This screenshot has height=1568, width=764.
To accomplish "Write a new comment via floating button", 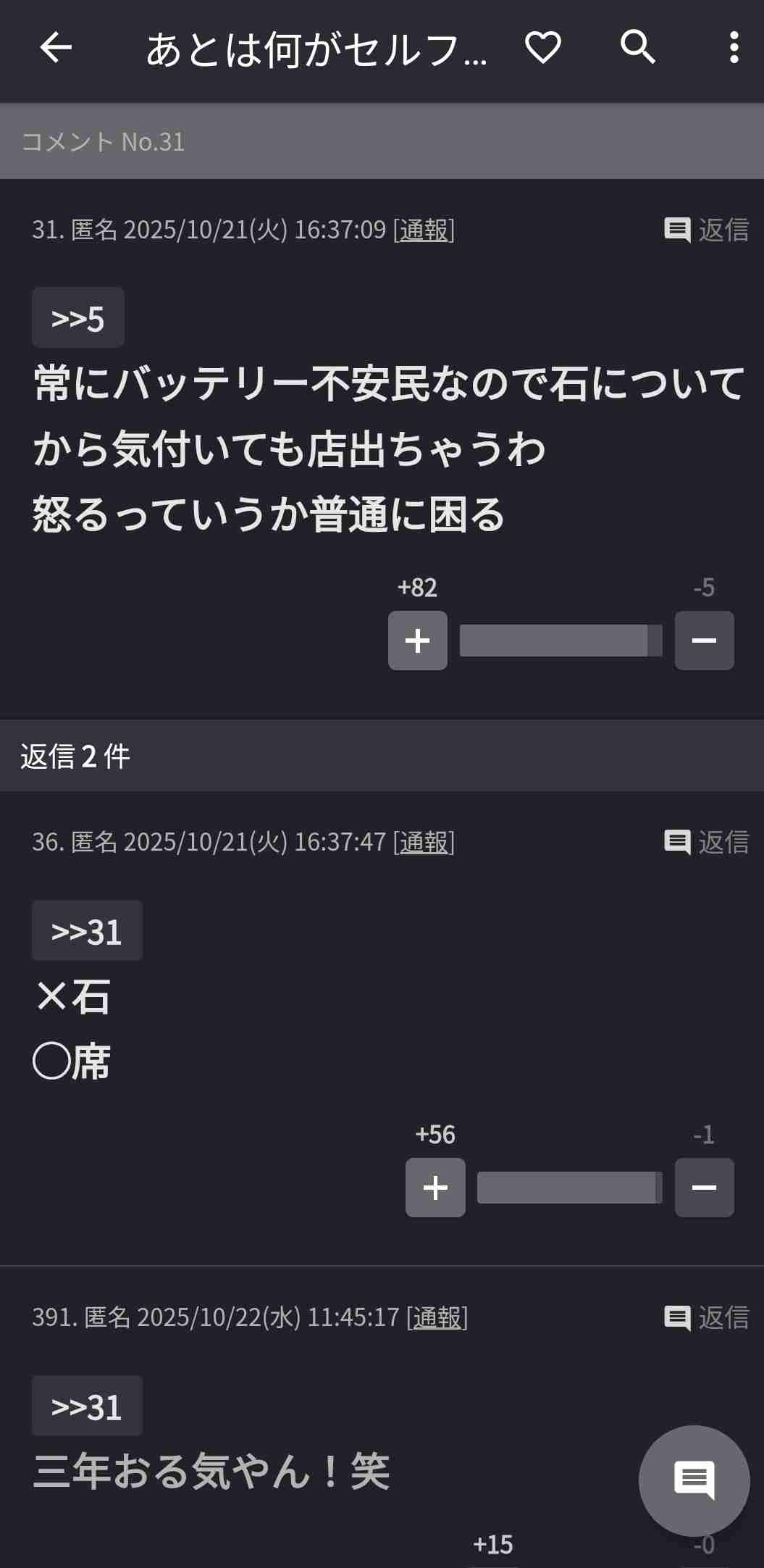I will [694, 1480].
